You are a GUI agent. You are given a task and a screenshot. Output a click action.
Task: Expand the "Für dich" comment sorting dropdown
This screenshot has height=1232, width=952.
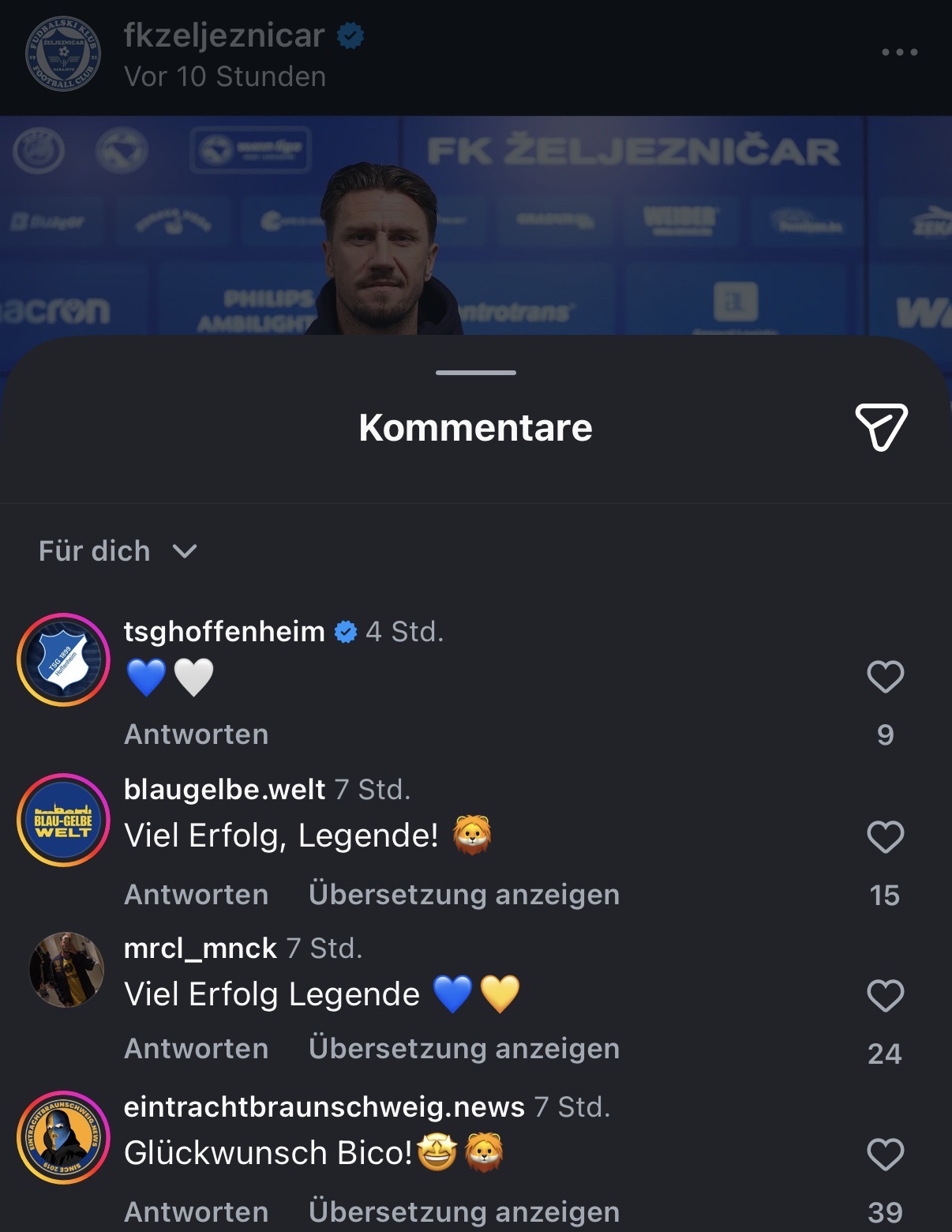tap(118, 550)
